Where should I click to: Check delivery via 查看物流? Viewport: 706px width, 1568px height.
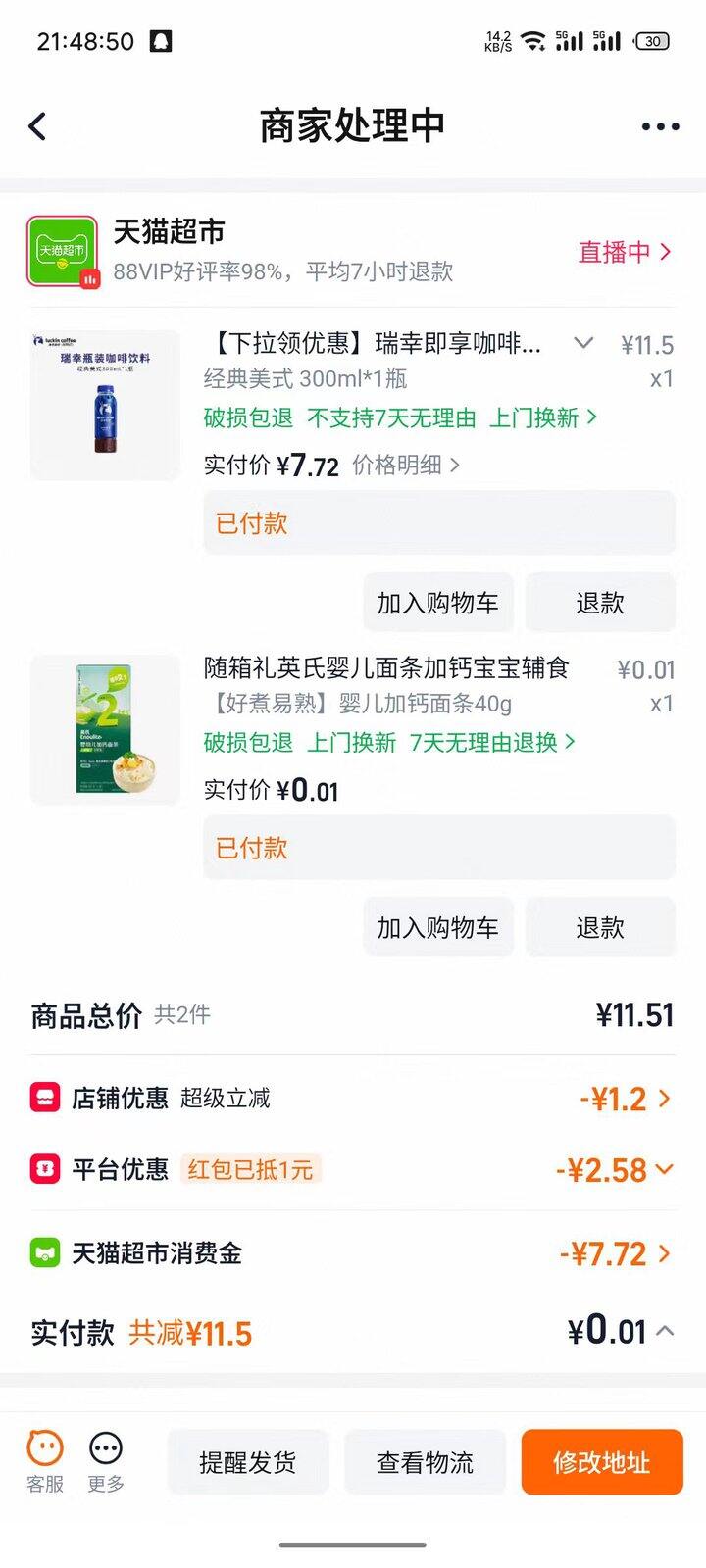click(425, 1462)
